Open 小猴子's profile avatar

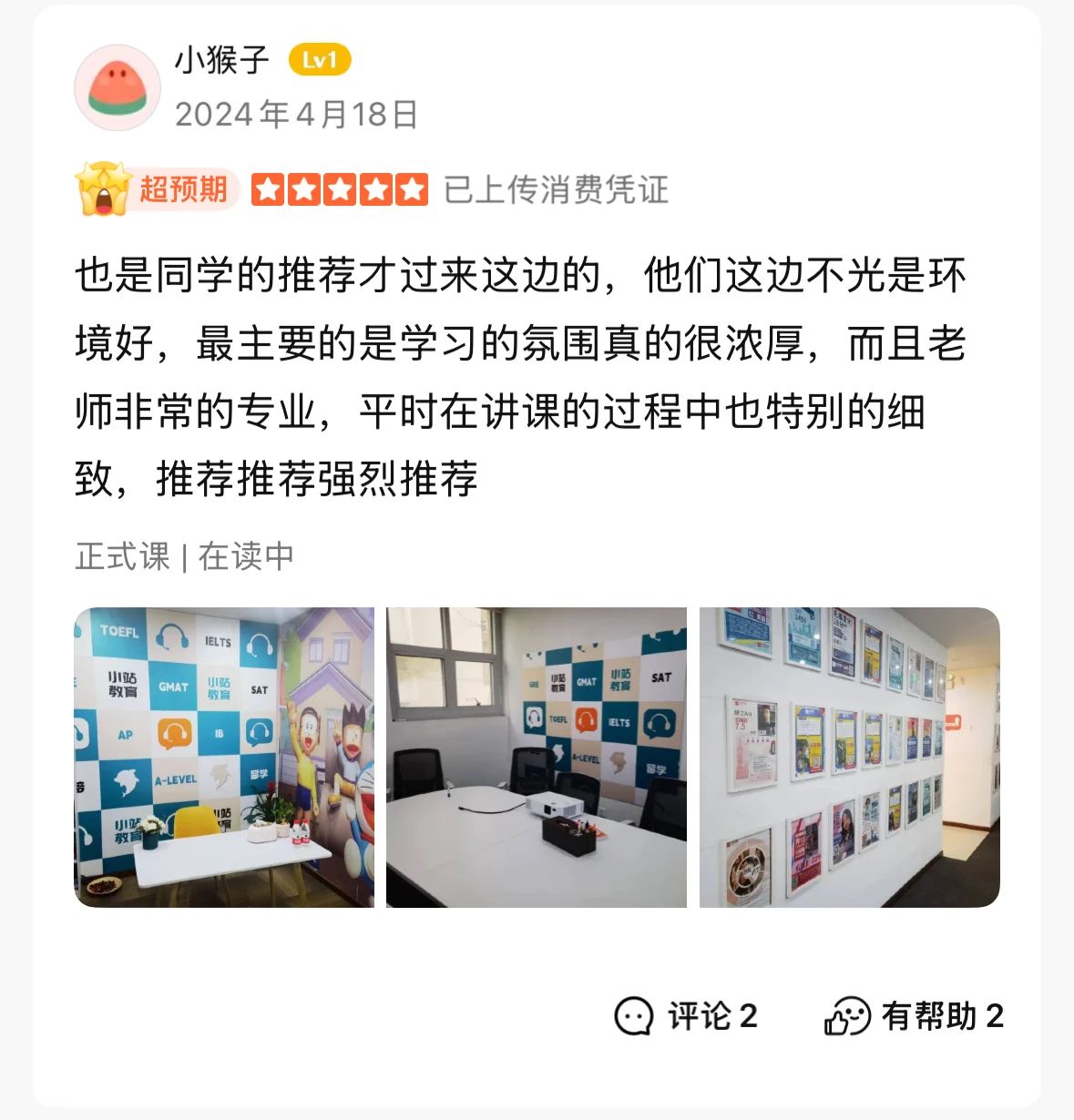click(117, 87)
